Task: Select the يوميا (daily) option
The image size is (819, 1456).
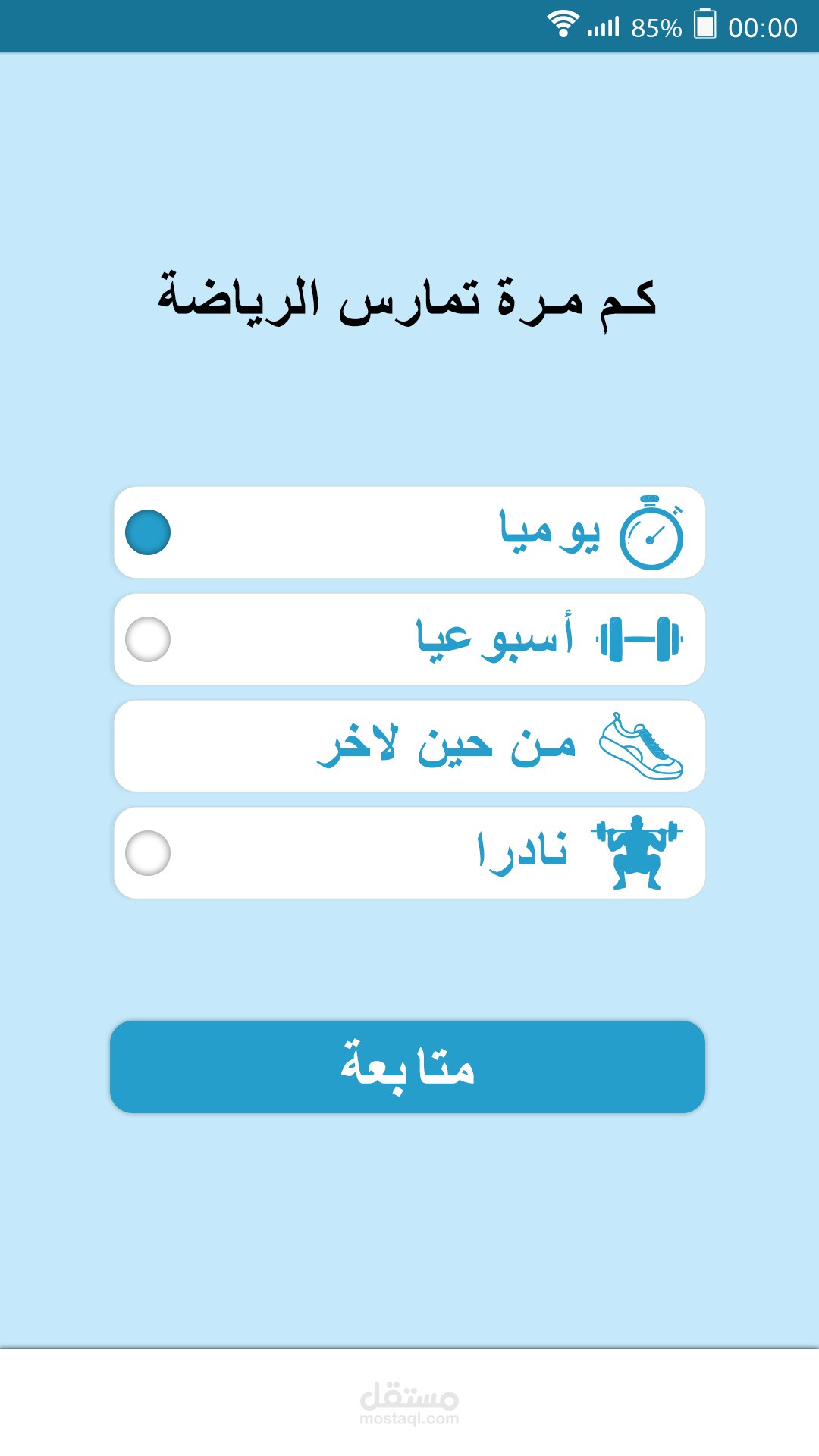Action: pos(148,532)
